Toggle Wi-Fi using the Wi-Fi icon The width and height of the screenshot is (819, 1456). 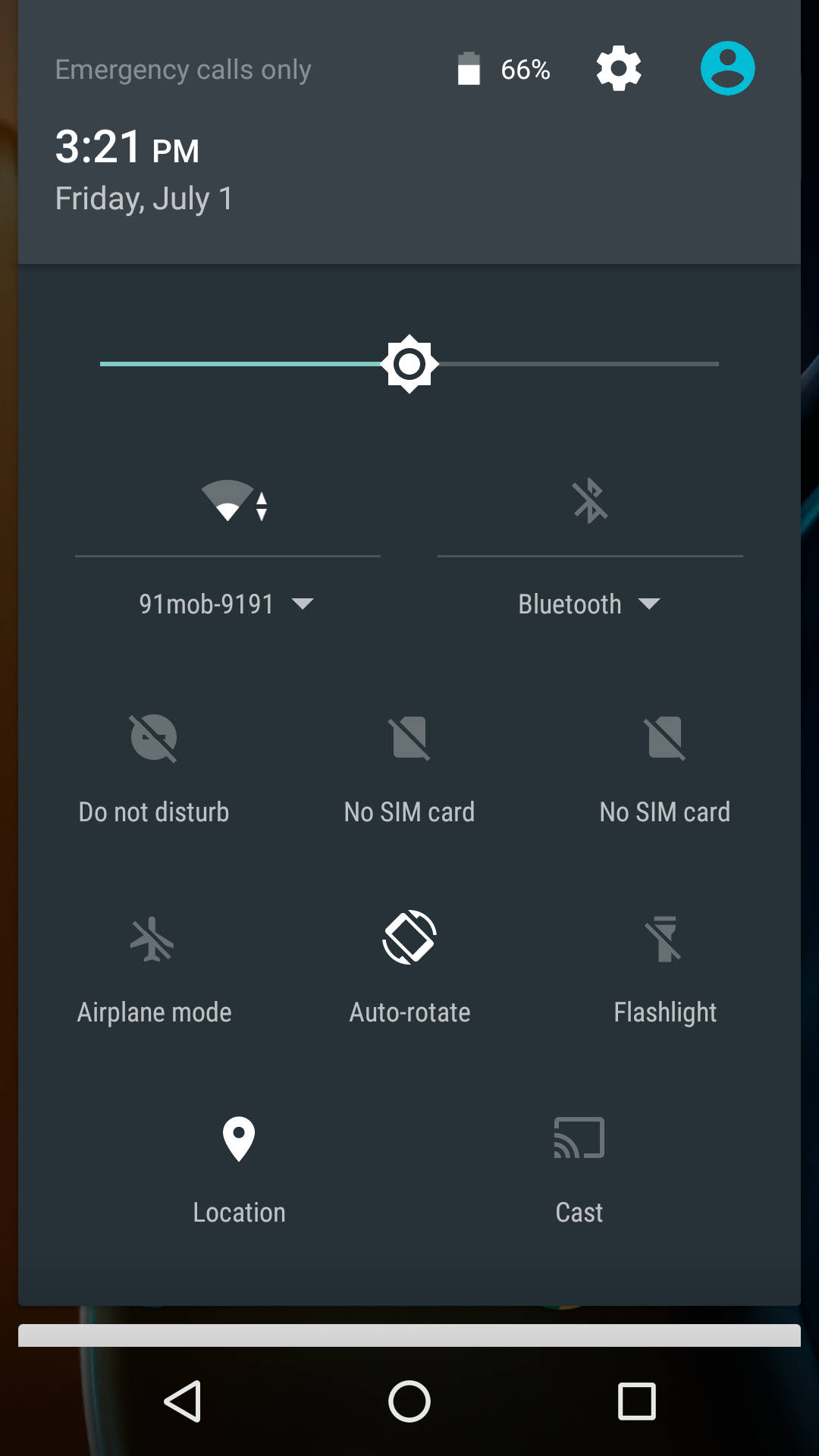pos(234,501)
